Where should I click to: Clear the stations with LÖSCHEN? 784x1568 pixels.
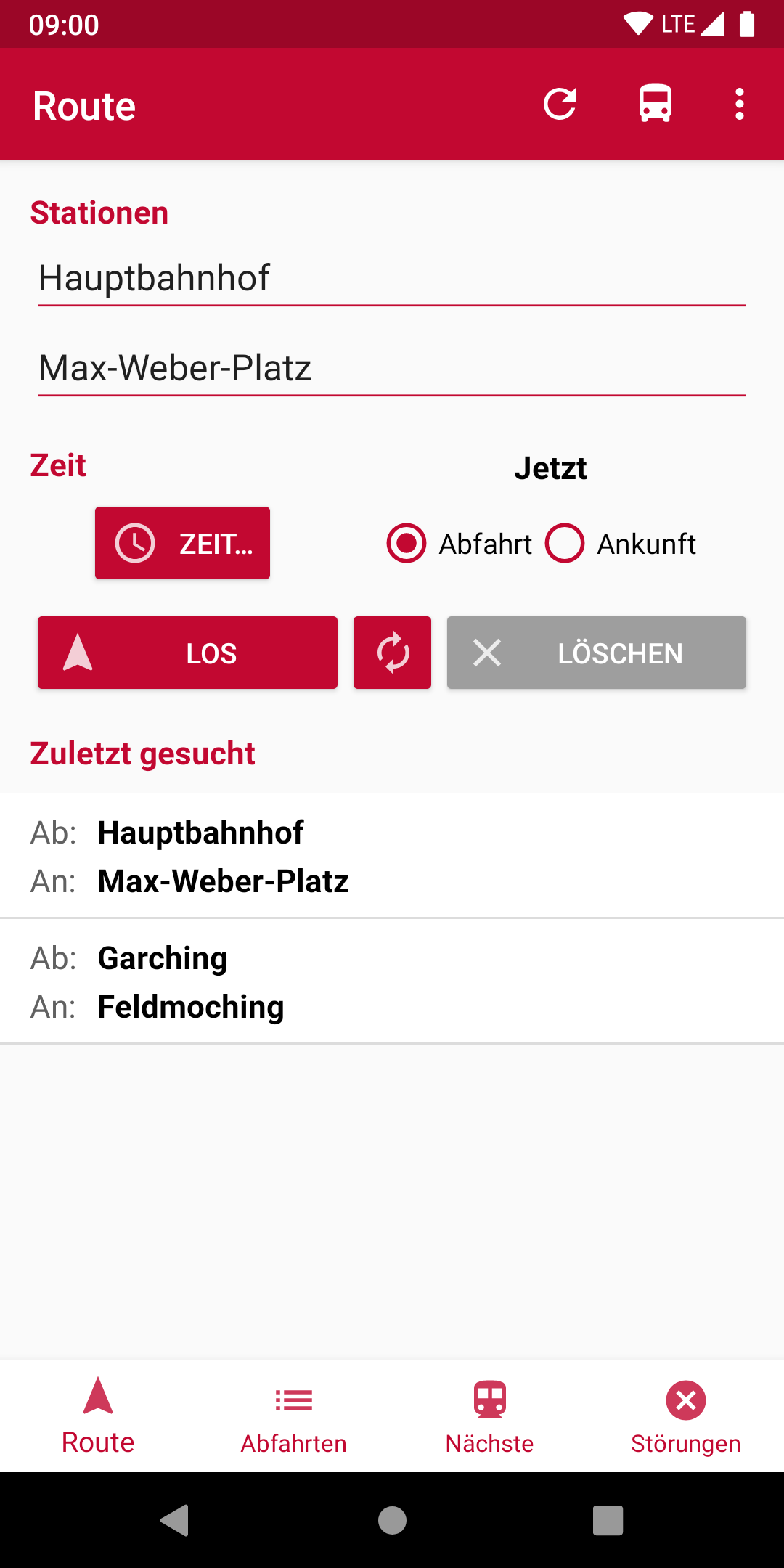[x=597, y=653]
